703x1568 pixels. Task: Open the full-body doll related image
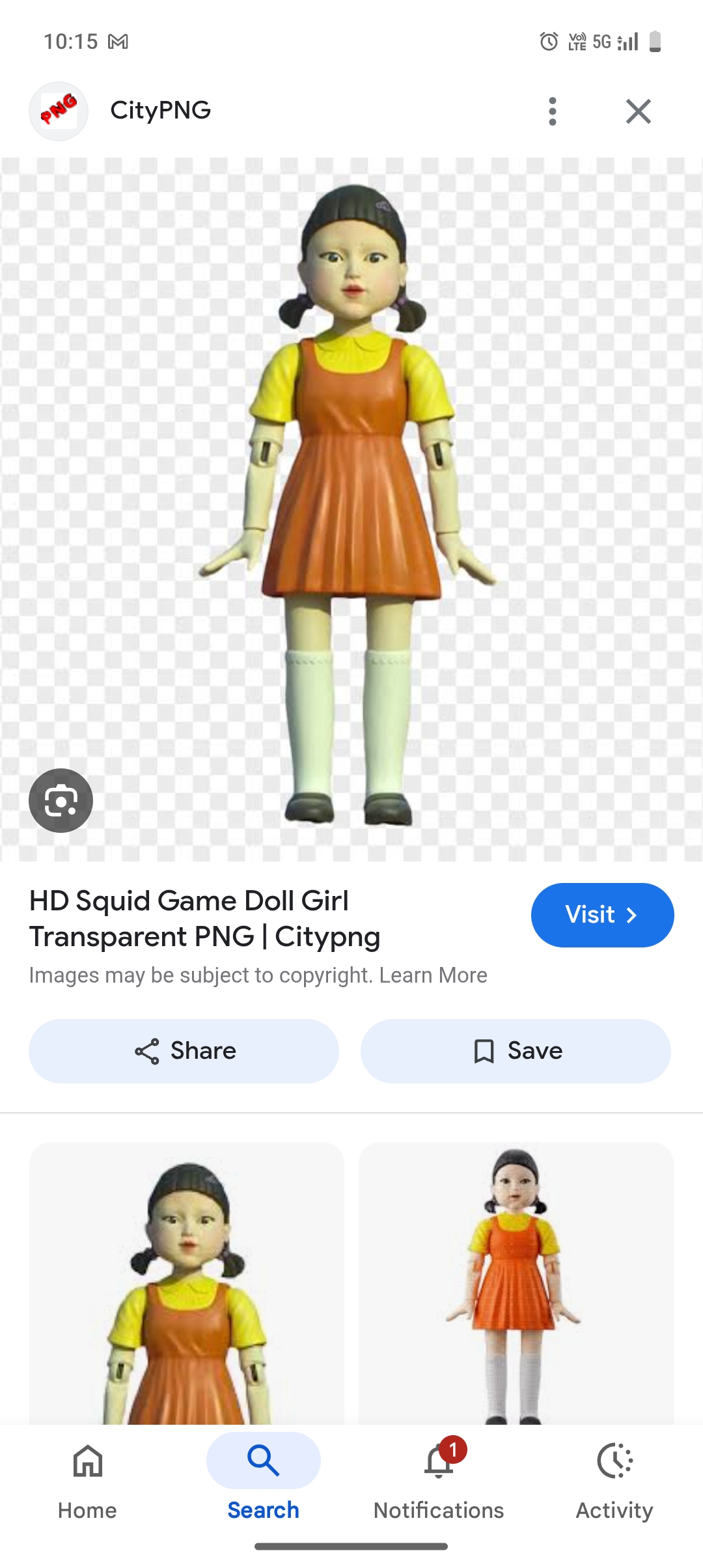[516, 1283]
